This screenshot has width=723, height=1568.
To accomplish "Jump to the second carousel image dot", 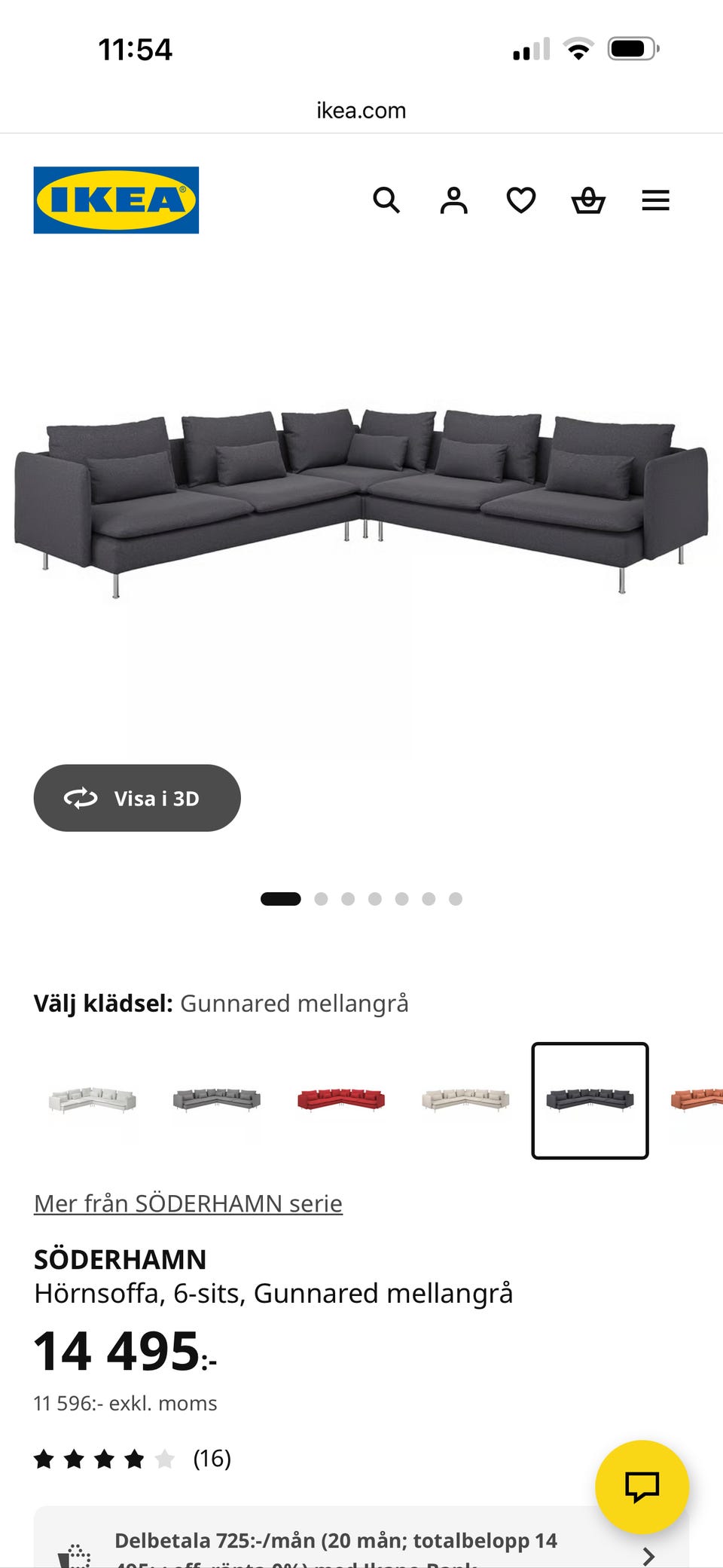I will [x=322, y=899].
